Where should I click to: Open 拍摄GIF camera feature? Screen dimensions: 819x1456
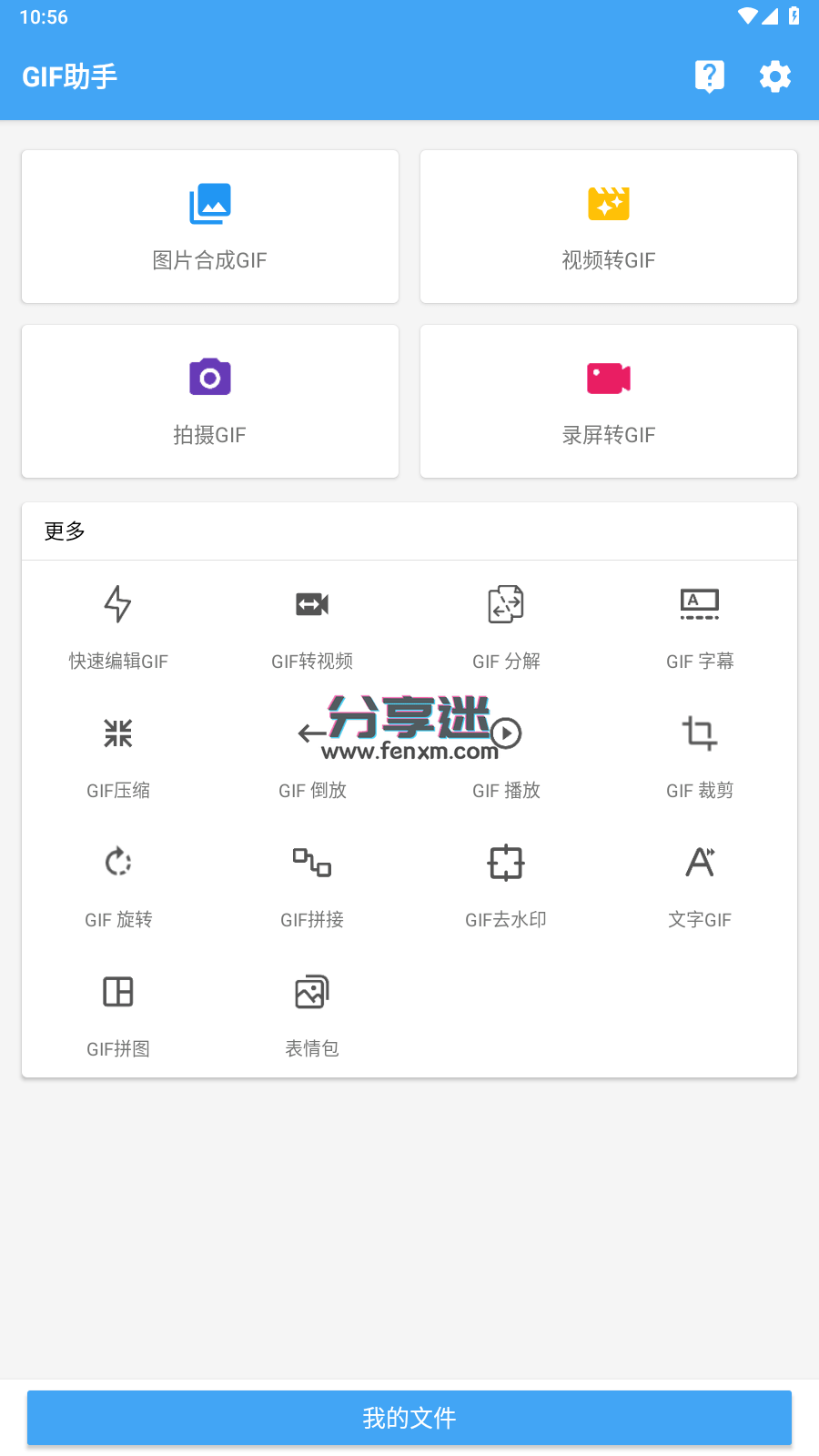209,400
